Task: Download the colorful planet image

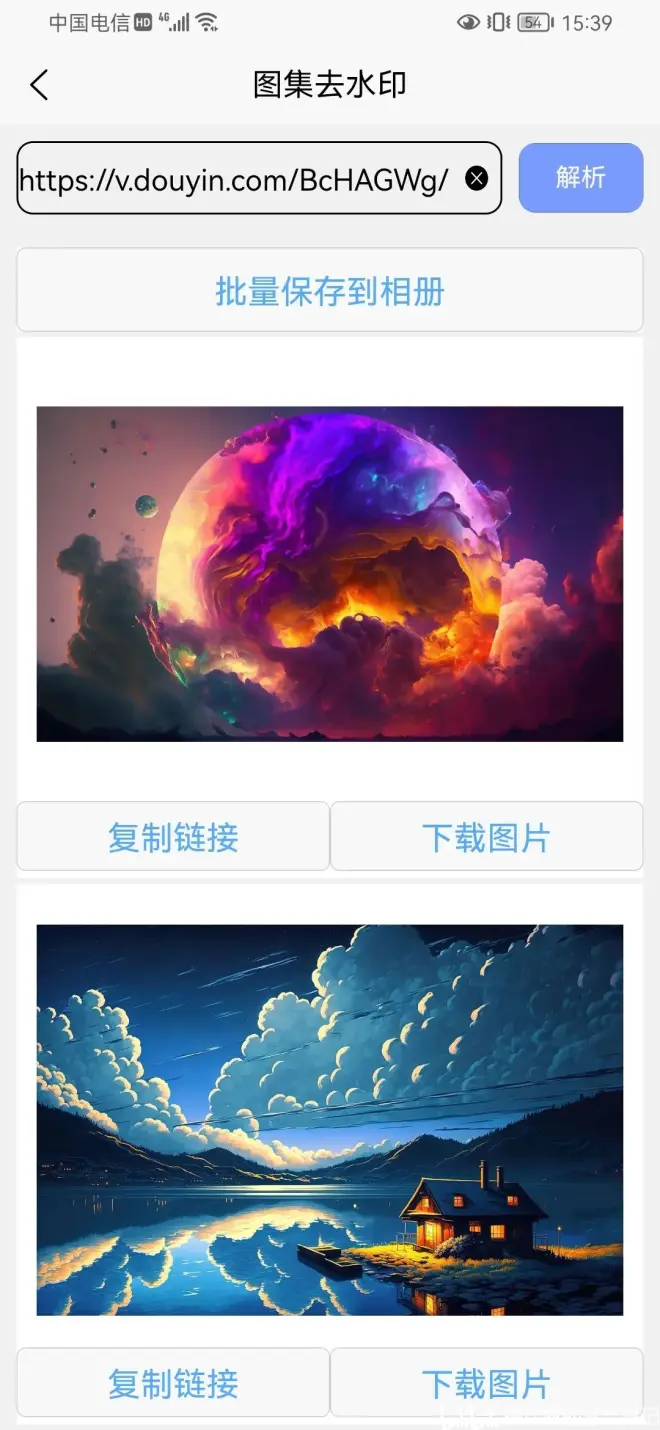Action: [486, 837]
